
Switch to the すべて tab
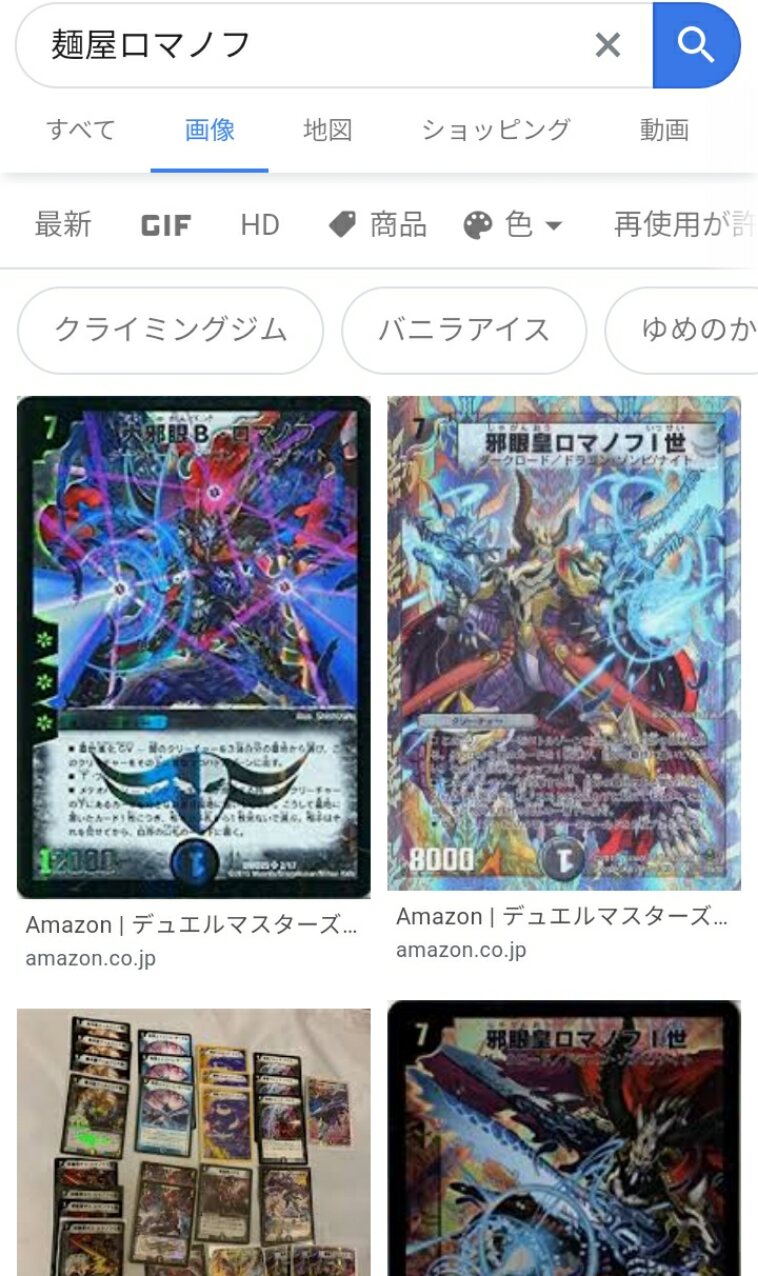(x=80, y=130)
